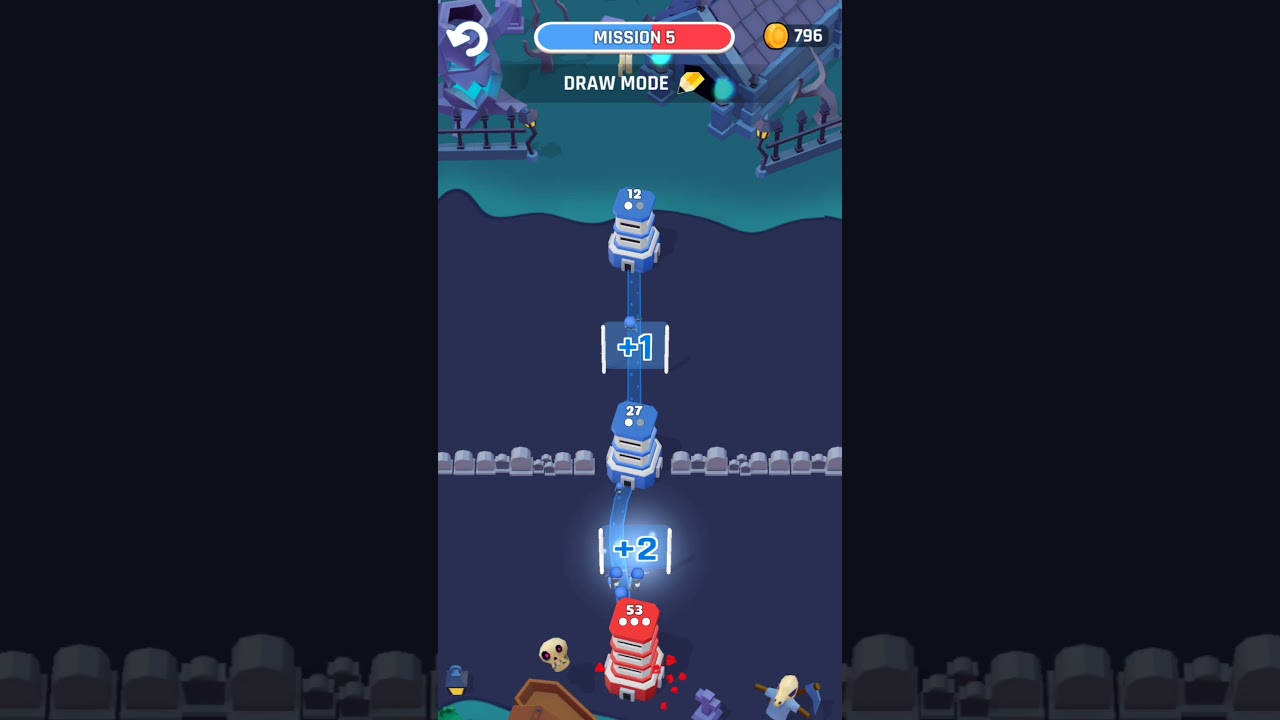Viewport: 1280px width, 720px height.
Task: Select the blue tower with 12 troops
Action: 634,232
